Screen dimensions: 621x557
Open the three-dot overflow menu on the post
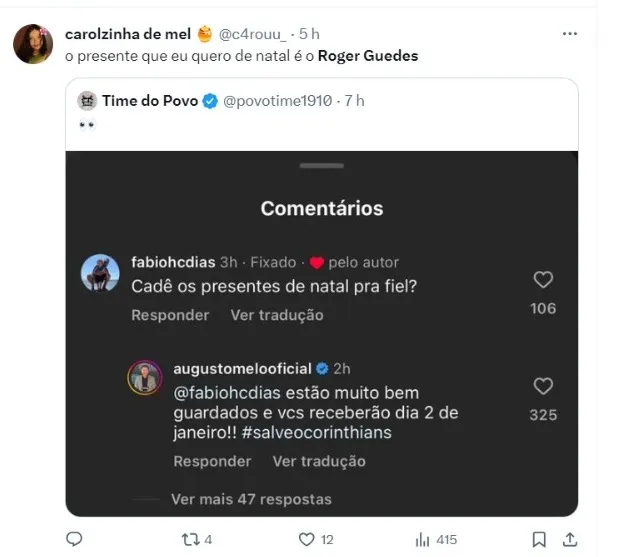[x=569, y=34]
